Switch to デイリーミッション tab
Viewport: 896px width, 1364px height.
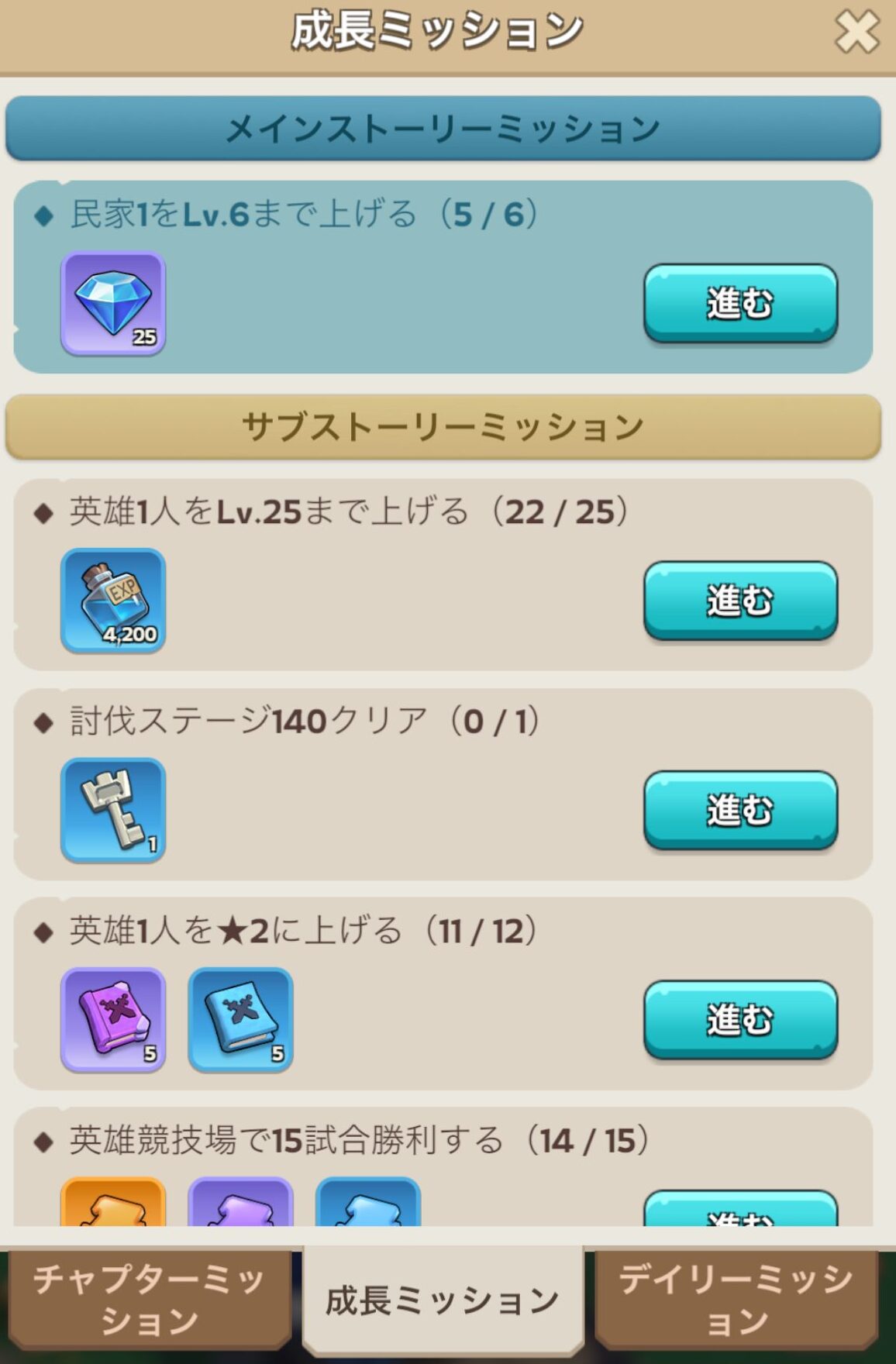coord(736,1300)
